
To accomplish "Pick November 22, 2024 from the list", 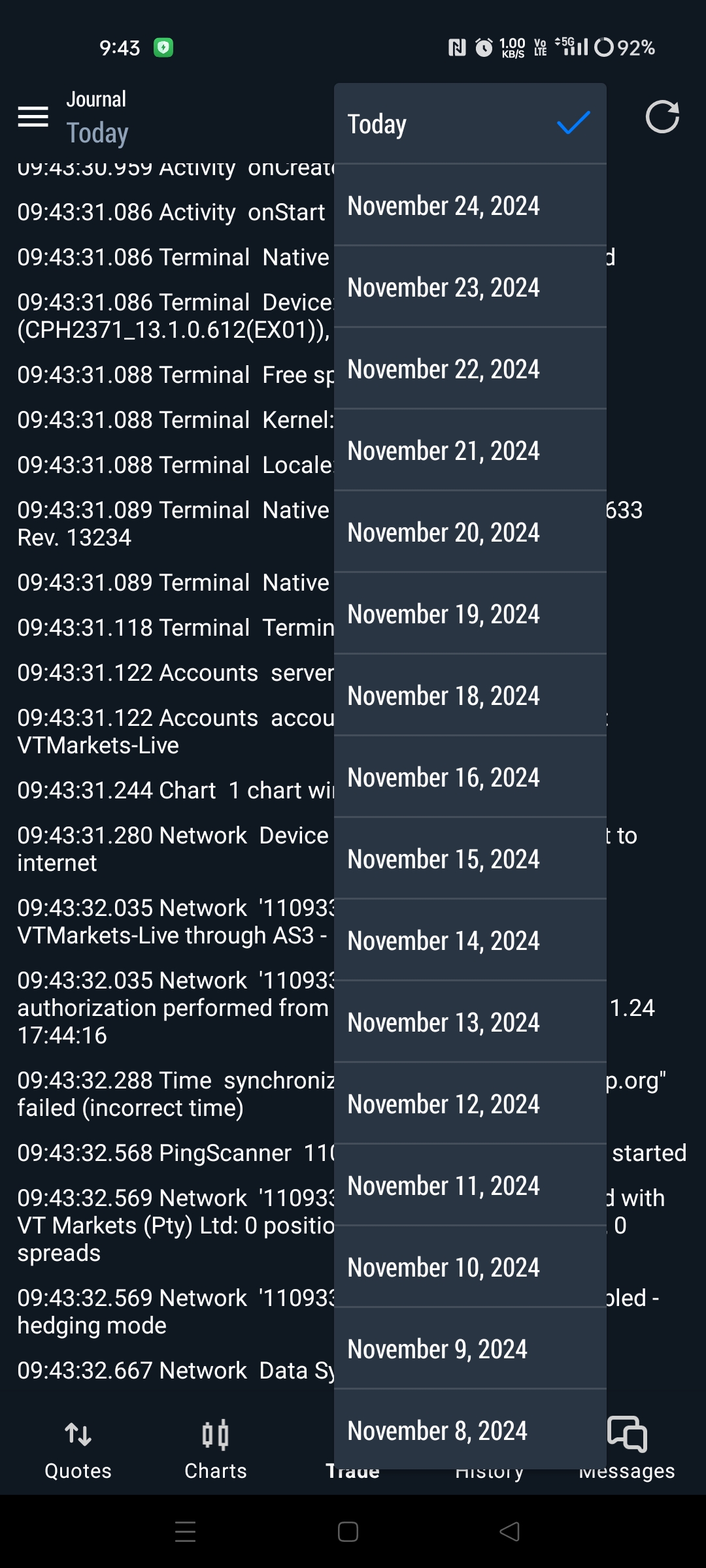I will pos(470,368).
